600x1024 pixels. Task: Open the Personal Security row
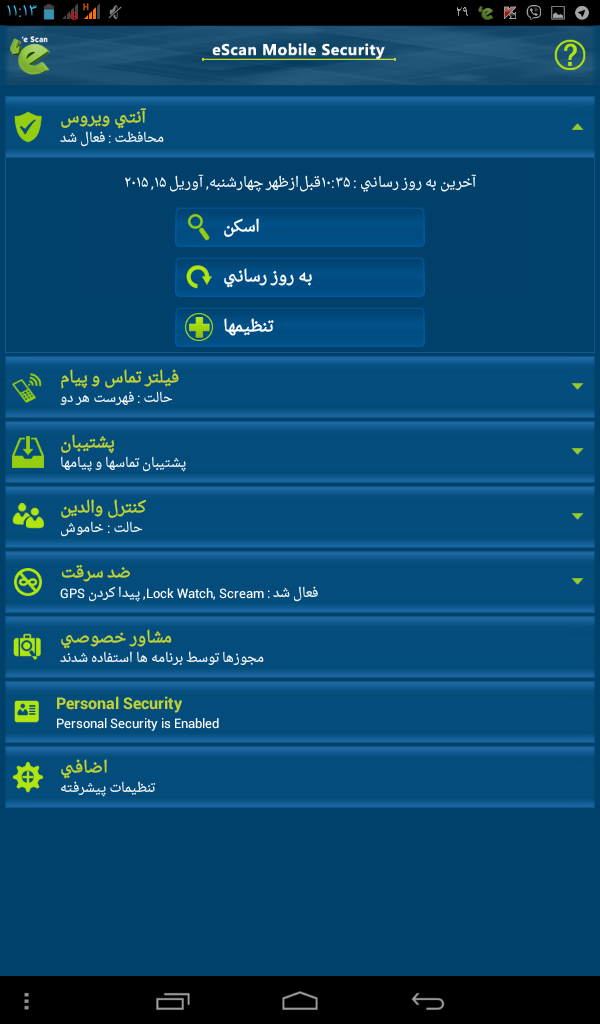pos(300,712)
